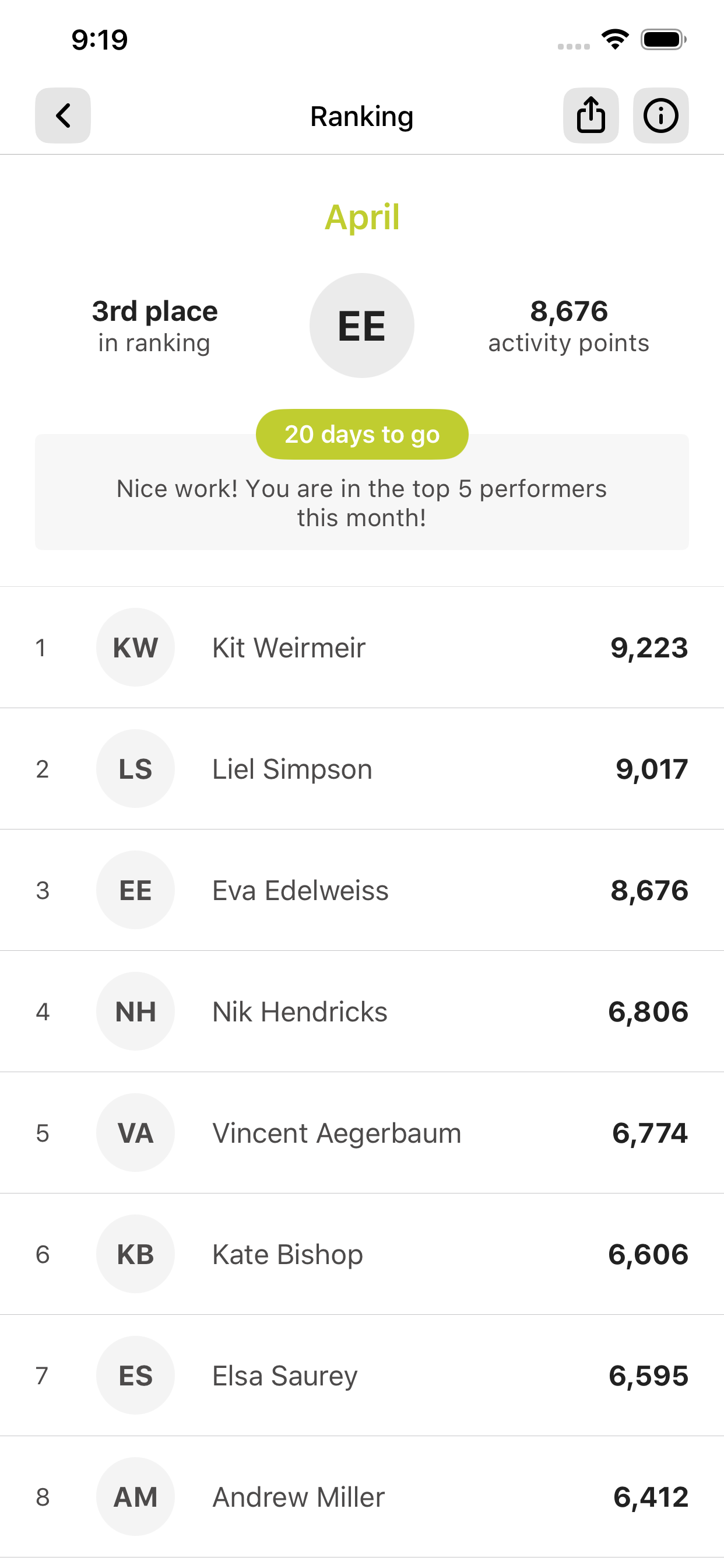The image size is (724, 1568).
Task: View Nik Hendricks in the ranking
Action: (x=362, y=1011)
